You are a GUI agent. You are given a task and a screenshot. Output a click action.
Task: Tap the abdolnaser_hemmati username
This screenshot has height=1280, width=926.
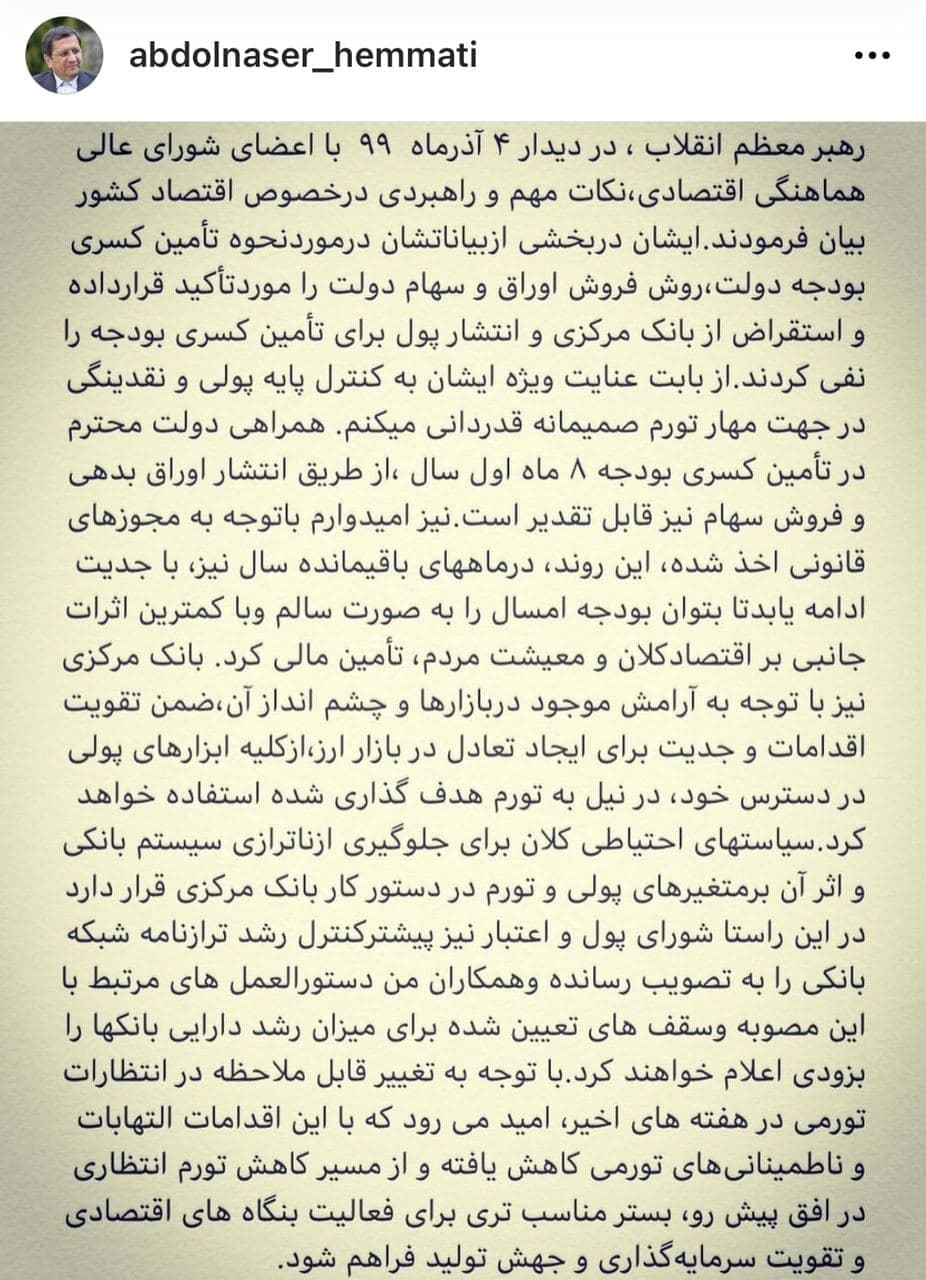point(302,56)
